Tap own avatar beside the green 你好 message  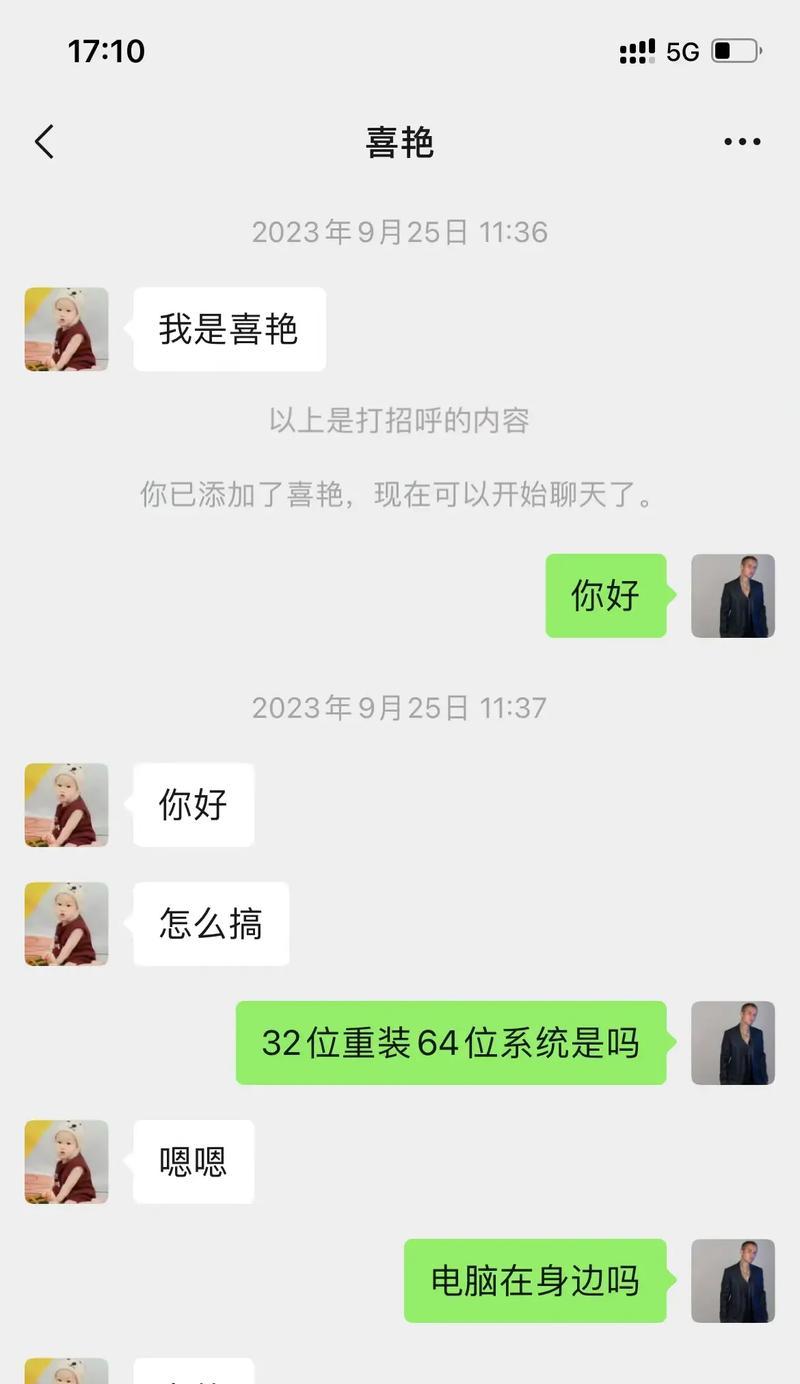pyautogui.click(x=733, y=596)
